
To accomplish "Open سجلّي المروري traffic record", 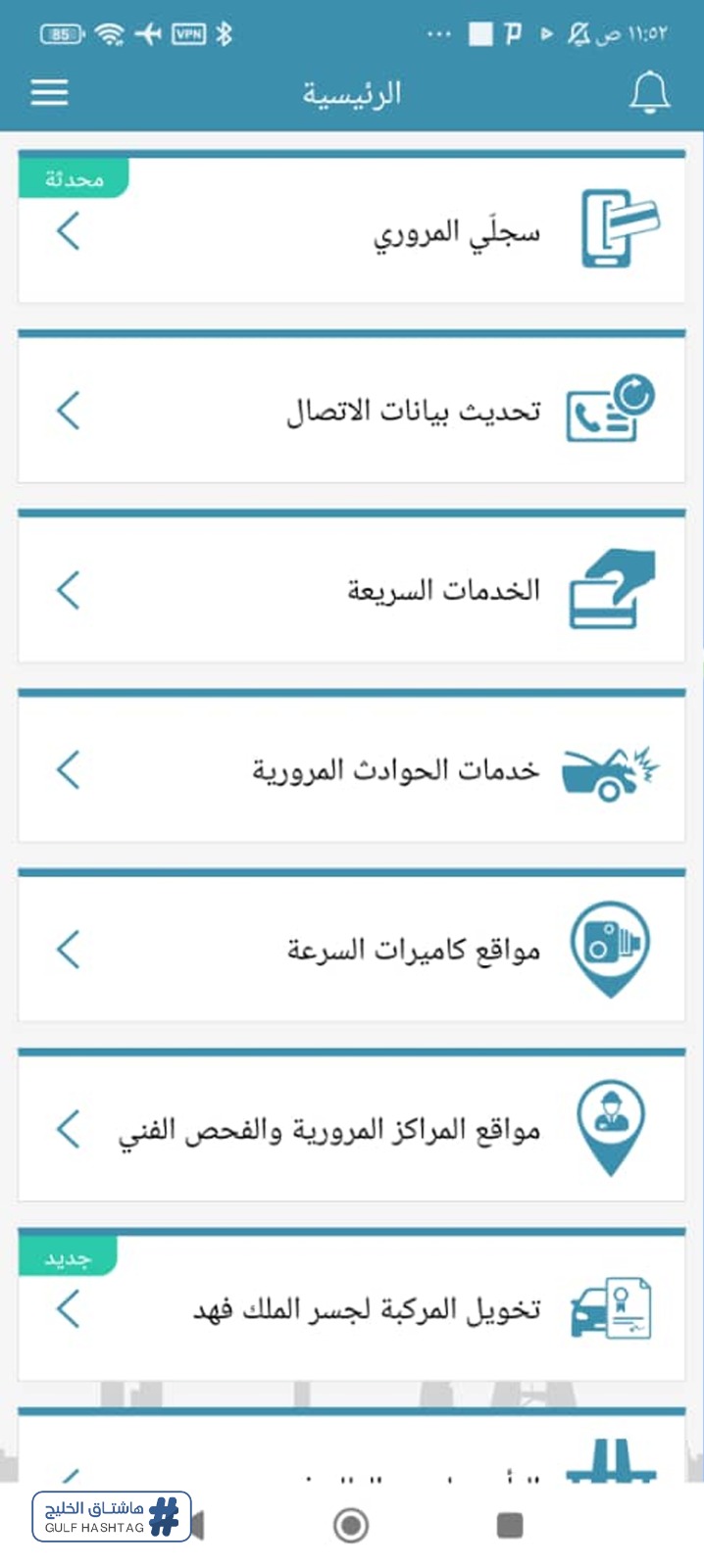I will pyautogui.click(x=351, y=227).
